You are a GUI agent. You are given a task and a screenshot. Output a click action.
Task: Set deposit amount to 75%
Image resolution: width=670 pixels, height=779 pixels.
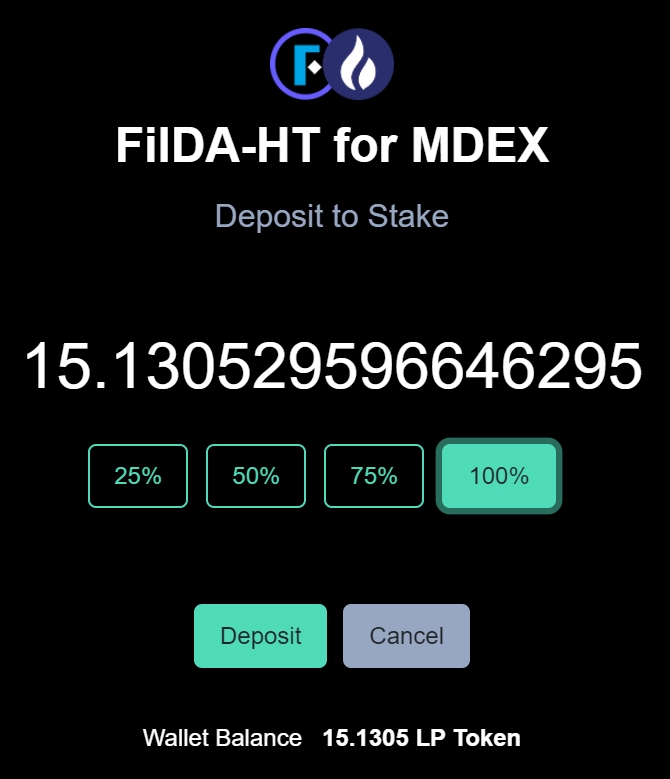(374, 476)
